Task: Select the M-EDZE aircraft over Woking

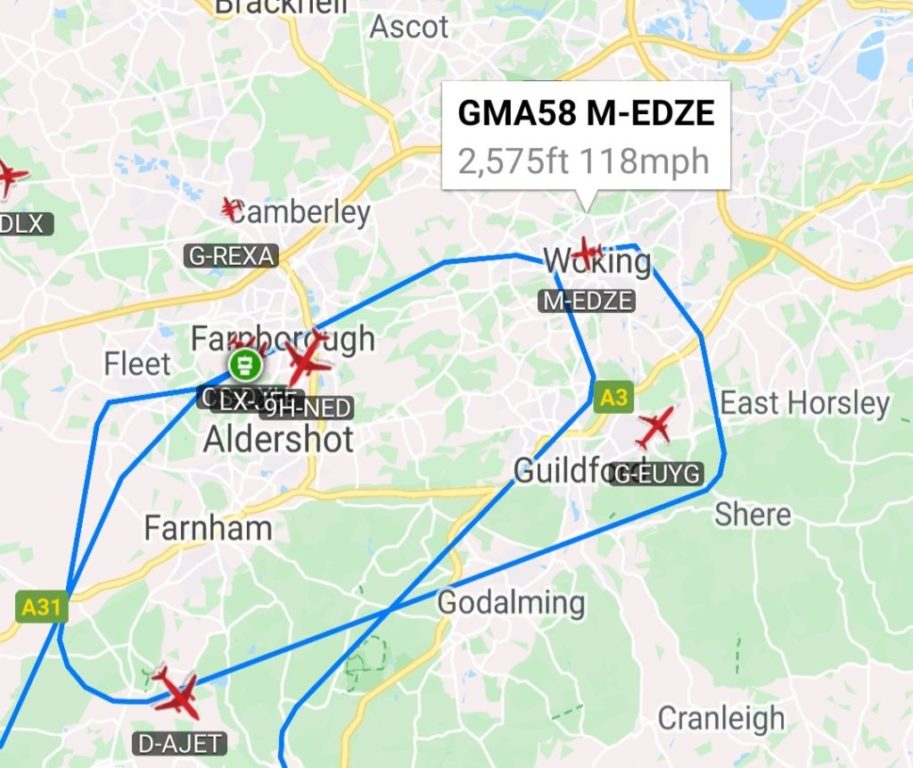Action: click(585, 253)
